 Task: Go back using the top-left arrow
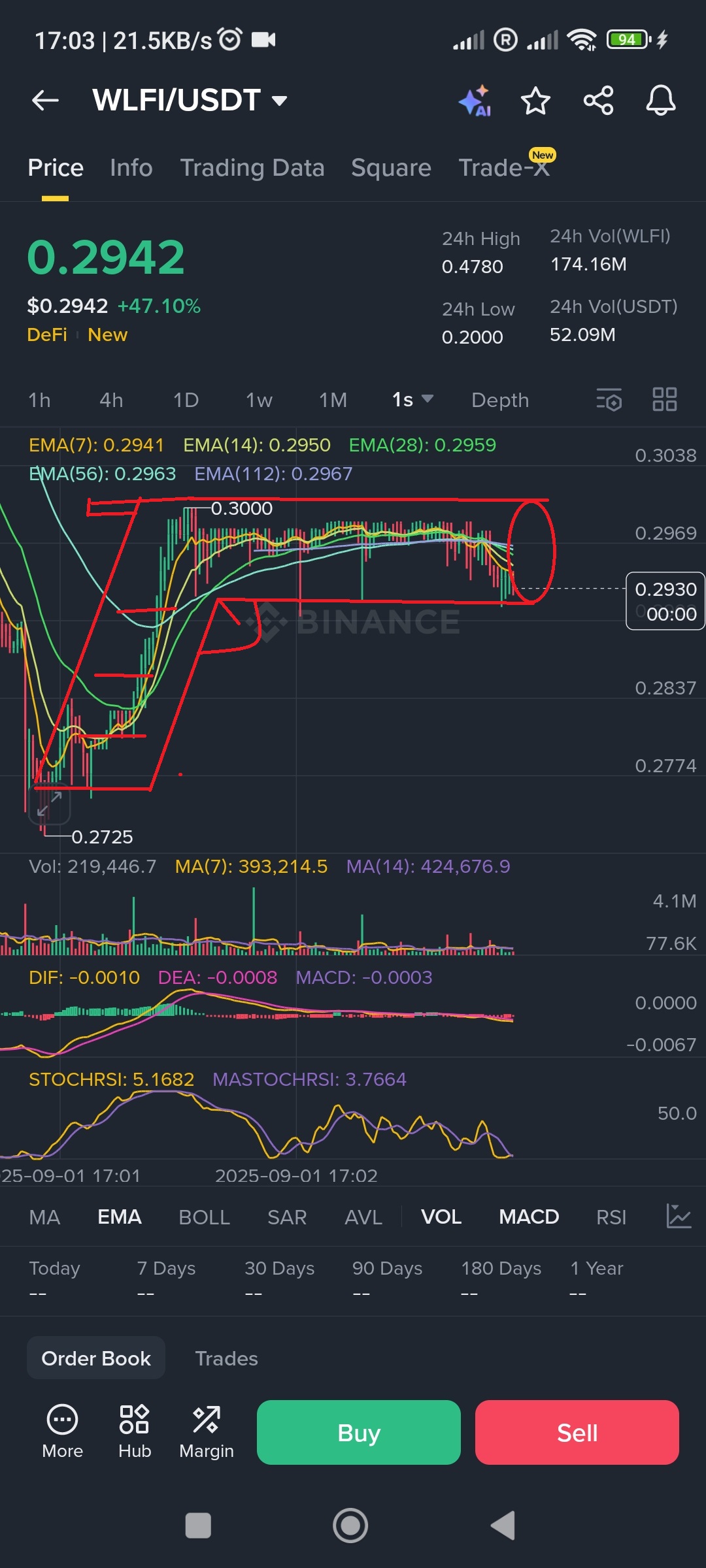(45, 101)
